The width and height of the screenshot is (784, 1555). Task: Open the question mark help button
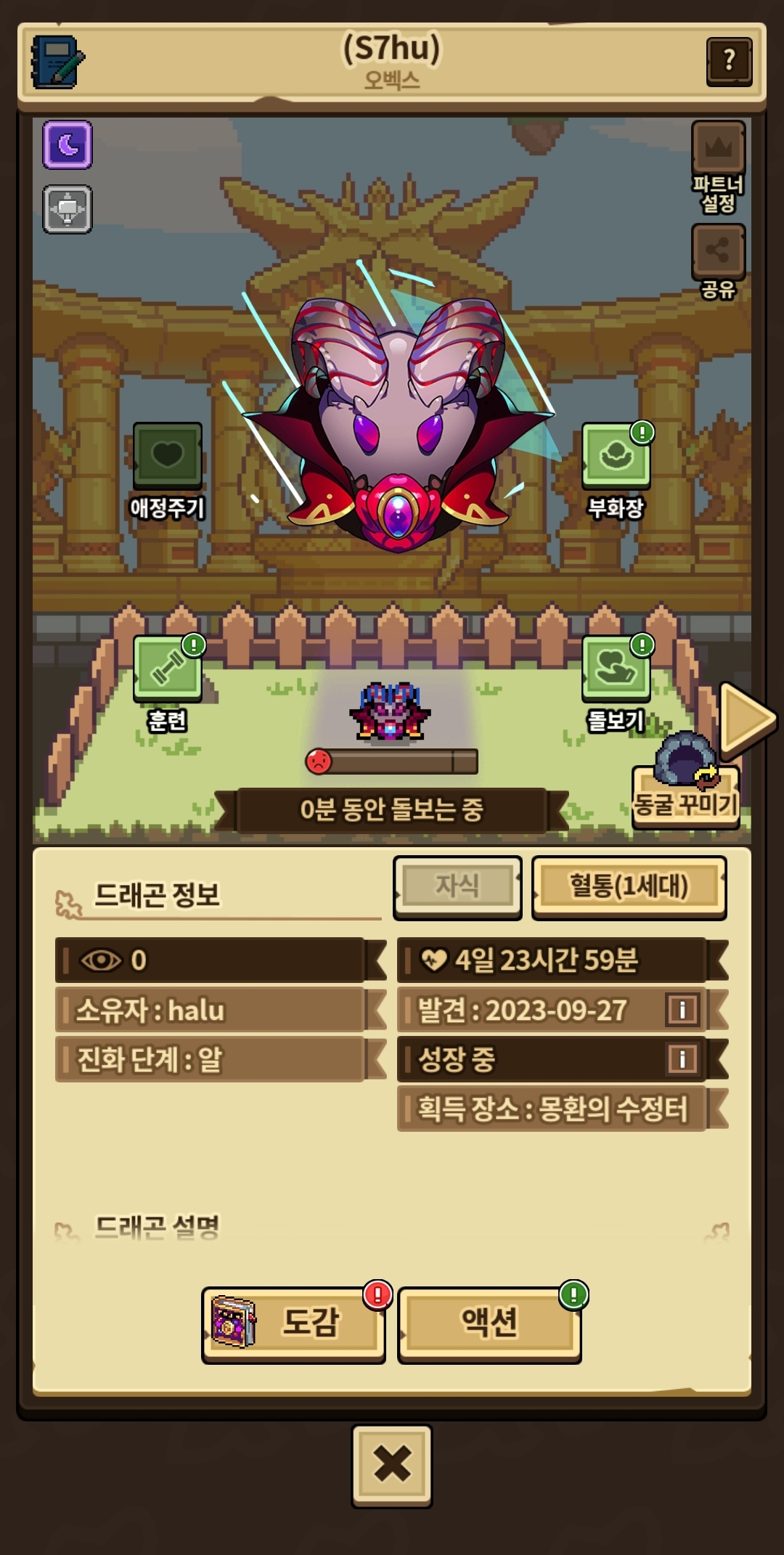point(729,61)
